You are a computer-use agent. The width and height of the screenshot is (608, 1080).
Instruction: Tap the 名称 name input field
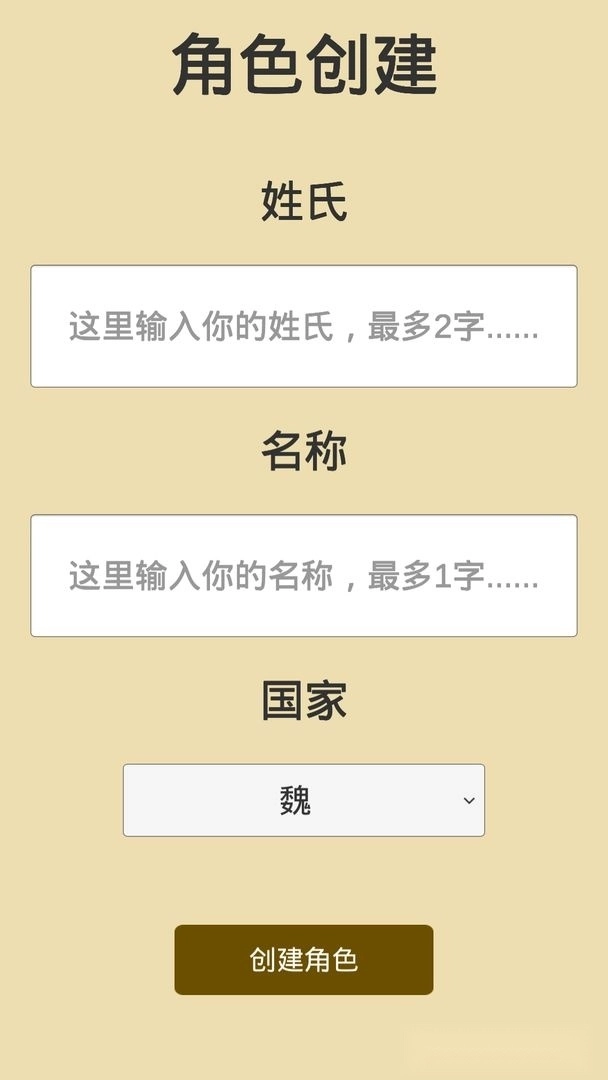coord(303,575)
